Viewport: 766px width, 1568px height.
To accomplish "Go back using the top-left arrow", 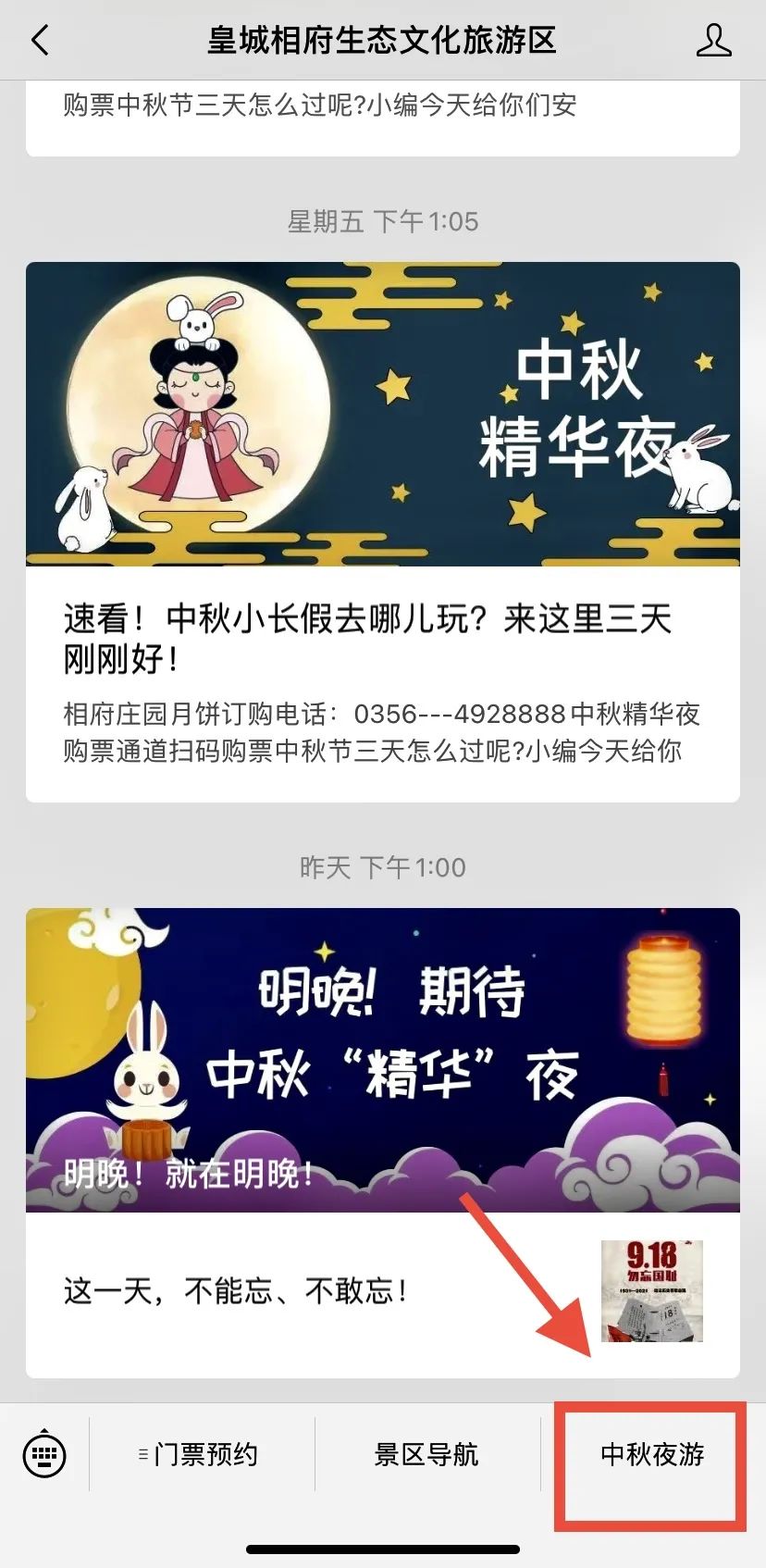I will pos(40,41).
